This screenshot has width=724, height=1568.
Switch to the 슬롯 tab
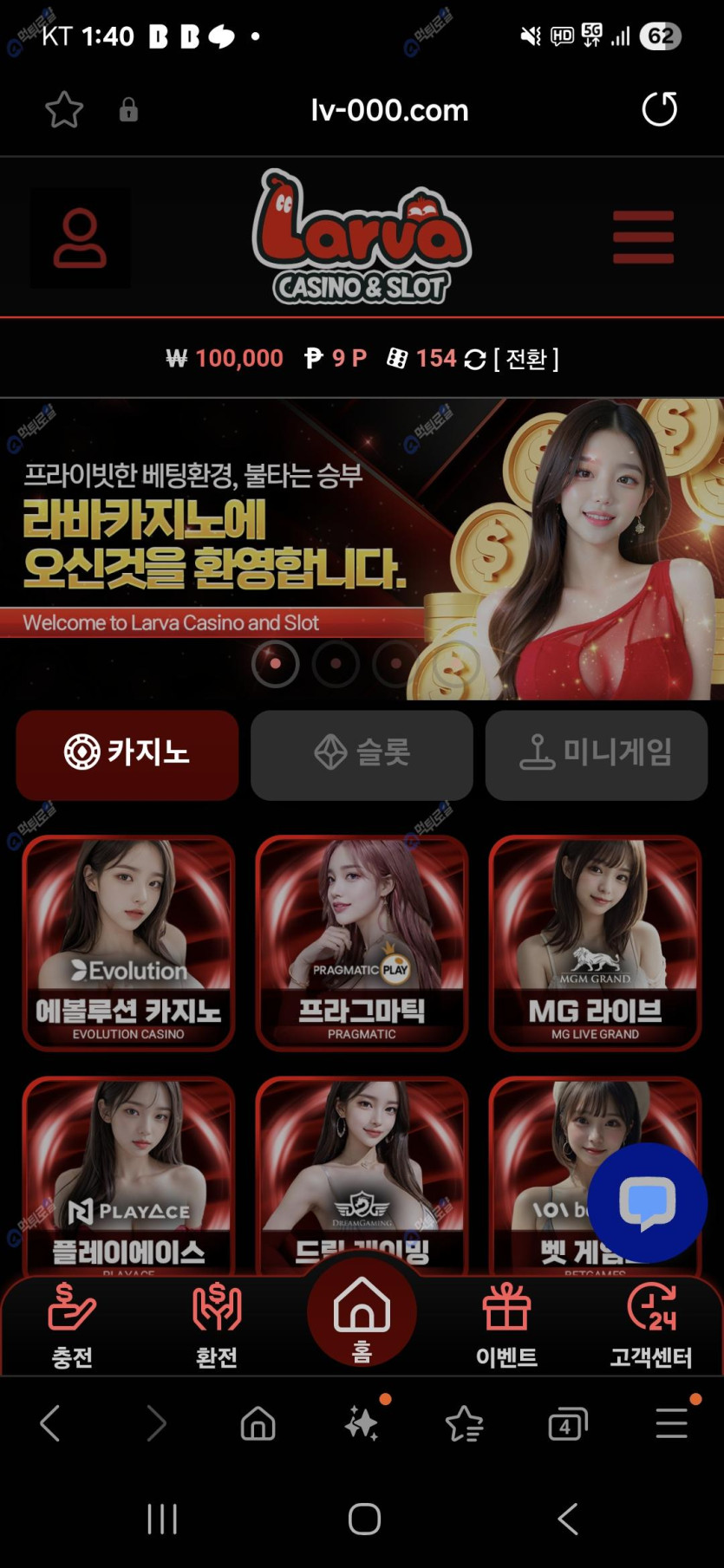(x=362, y=754)
